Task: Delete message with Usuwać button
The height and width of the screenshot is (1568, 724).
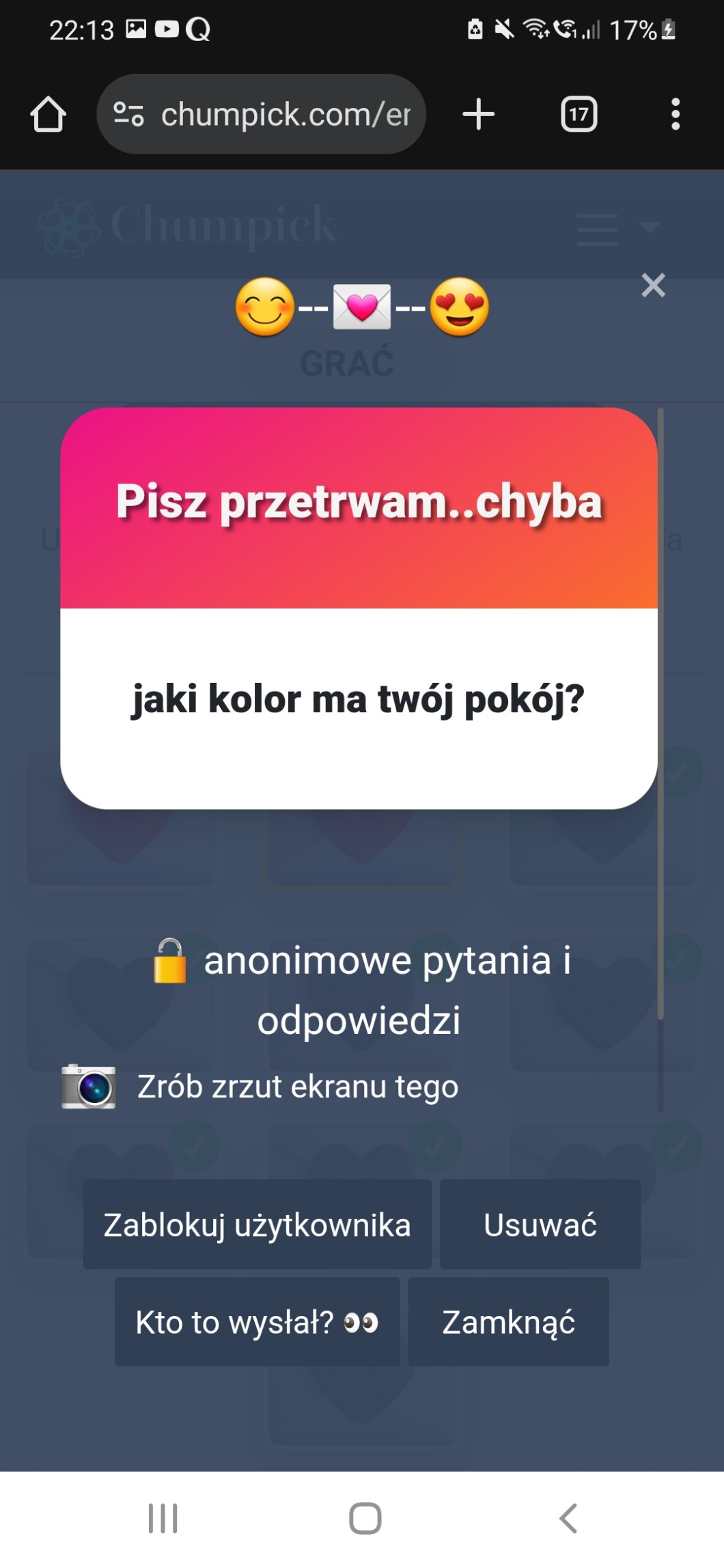Action: (x=540, y=1224)
